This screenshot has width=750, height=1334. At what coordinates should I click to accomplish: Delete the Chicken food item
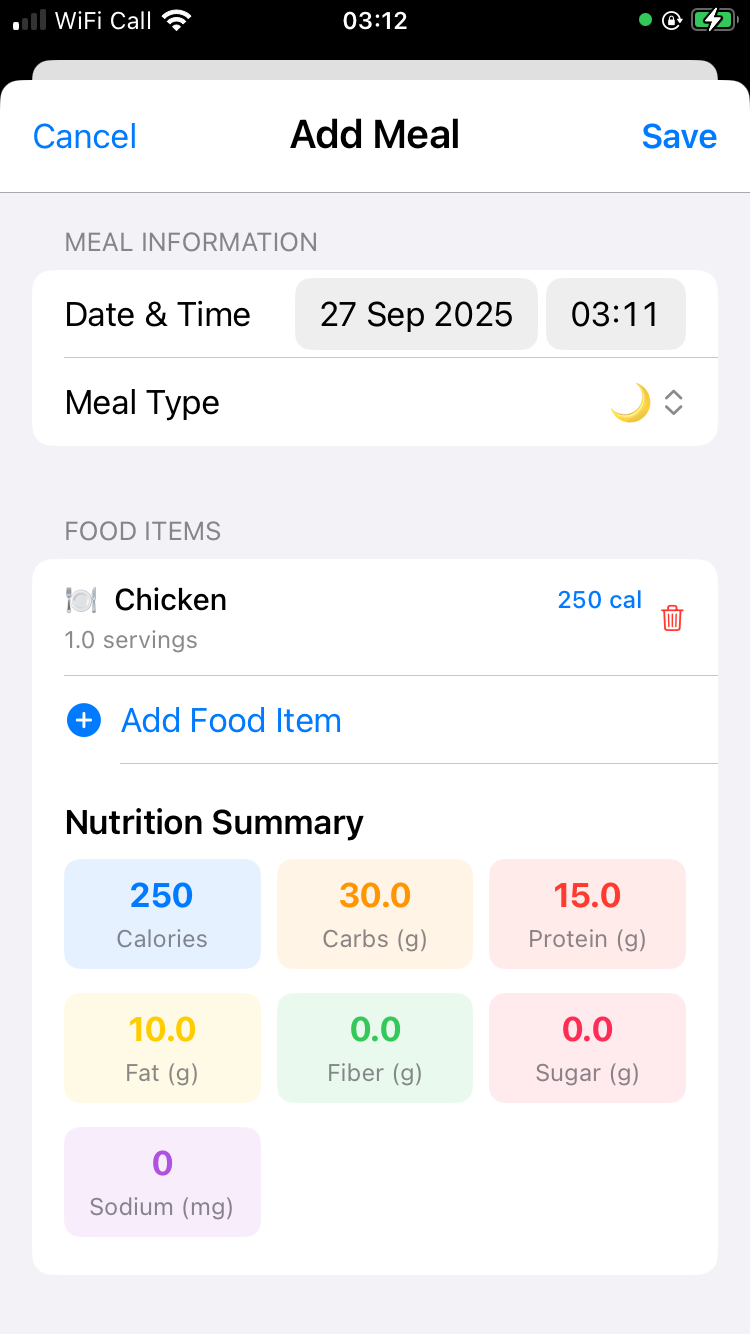[x=672, y=619]
